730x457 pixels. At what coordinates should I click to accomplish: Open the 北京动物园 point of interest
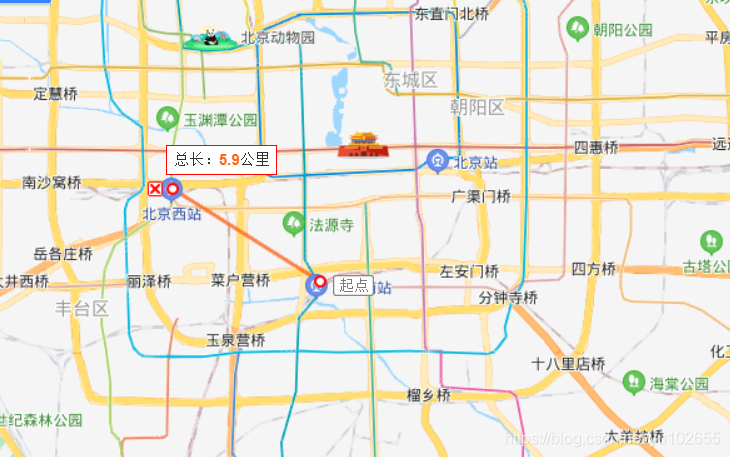(211, 40)
